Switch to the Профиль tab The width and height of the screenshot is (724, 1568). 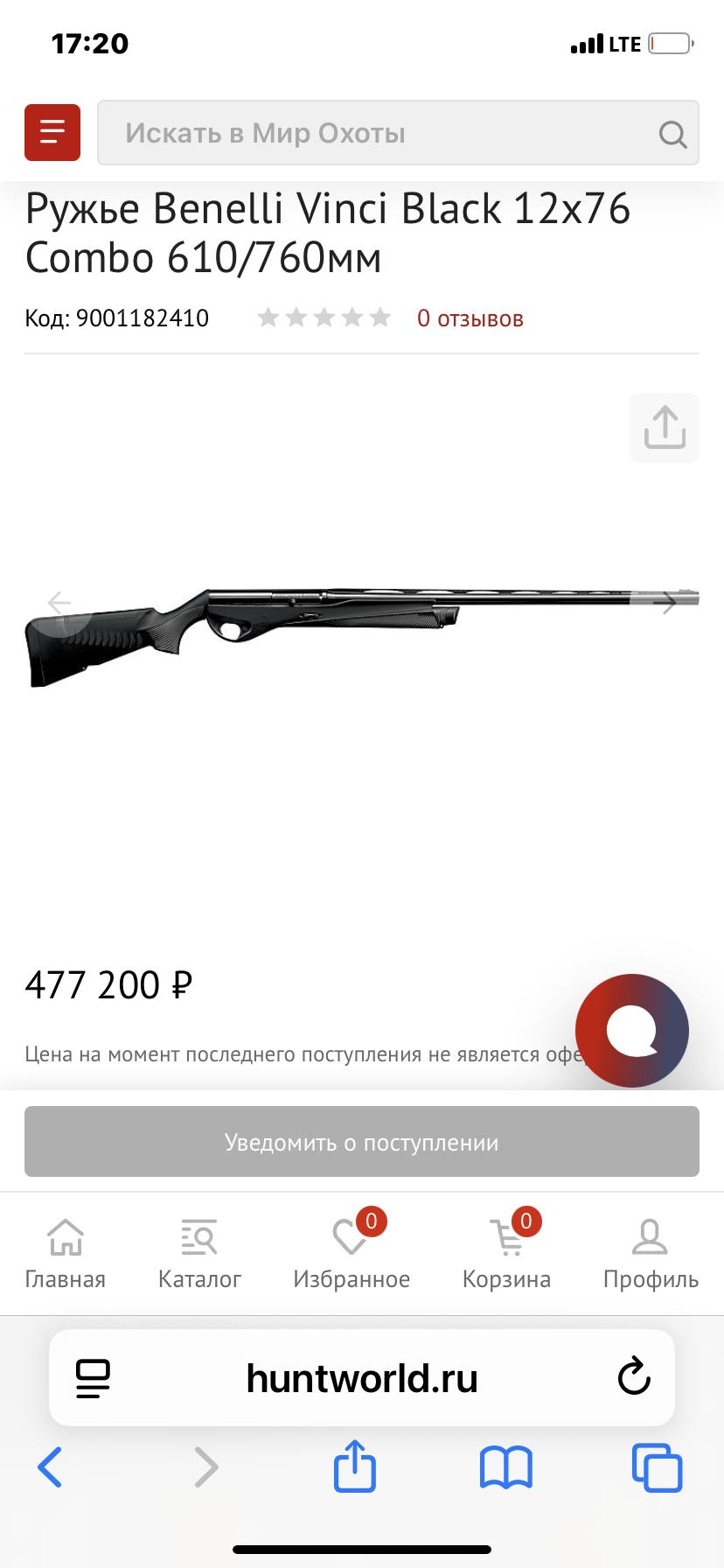click(651, 1255)
